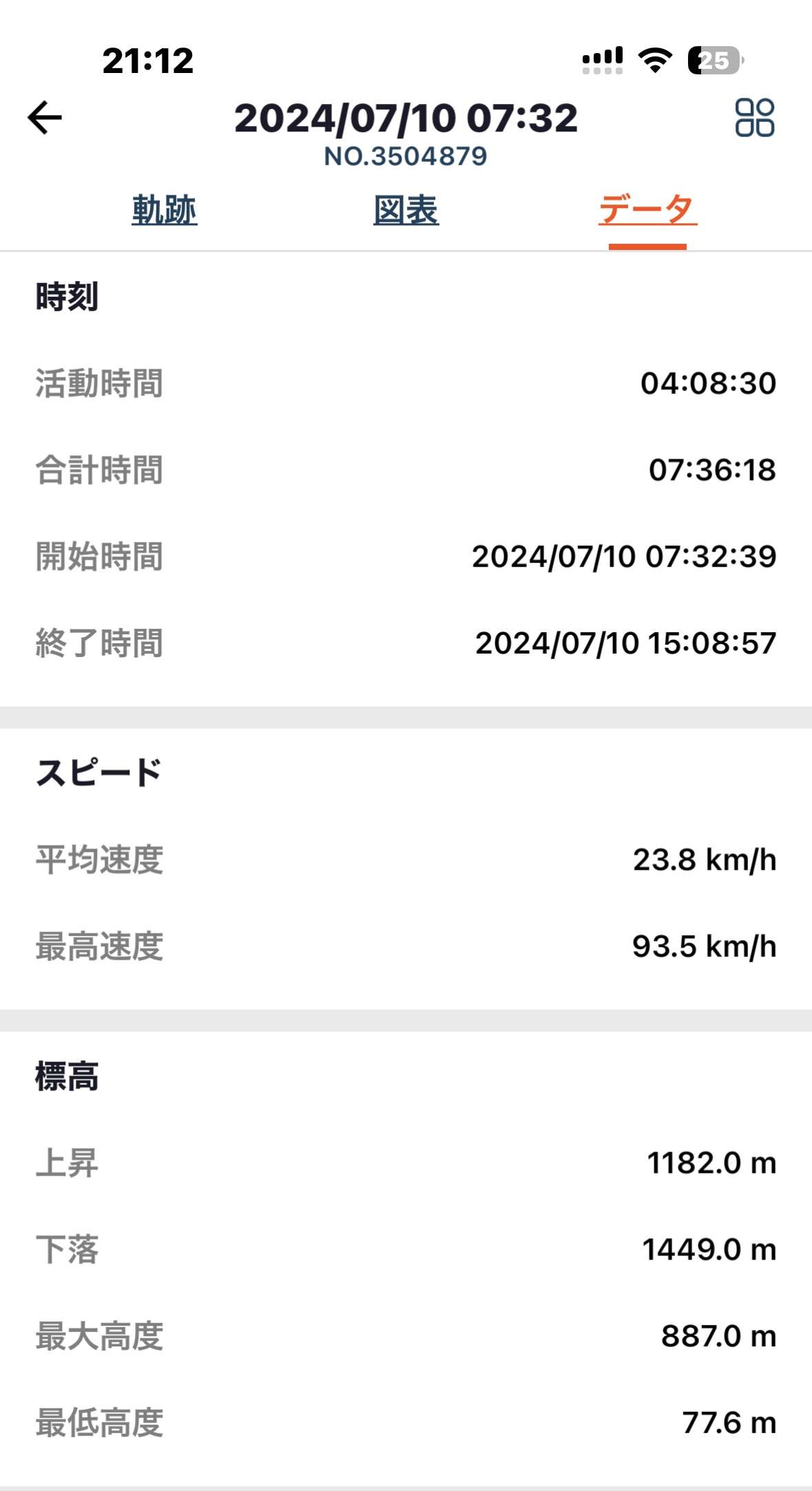Image resolution: width=812 pixels, height=1491 pixels.
Task: Go back using the arrow icon
Action: [45, 118]
